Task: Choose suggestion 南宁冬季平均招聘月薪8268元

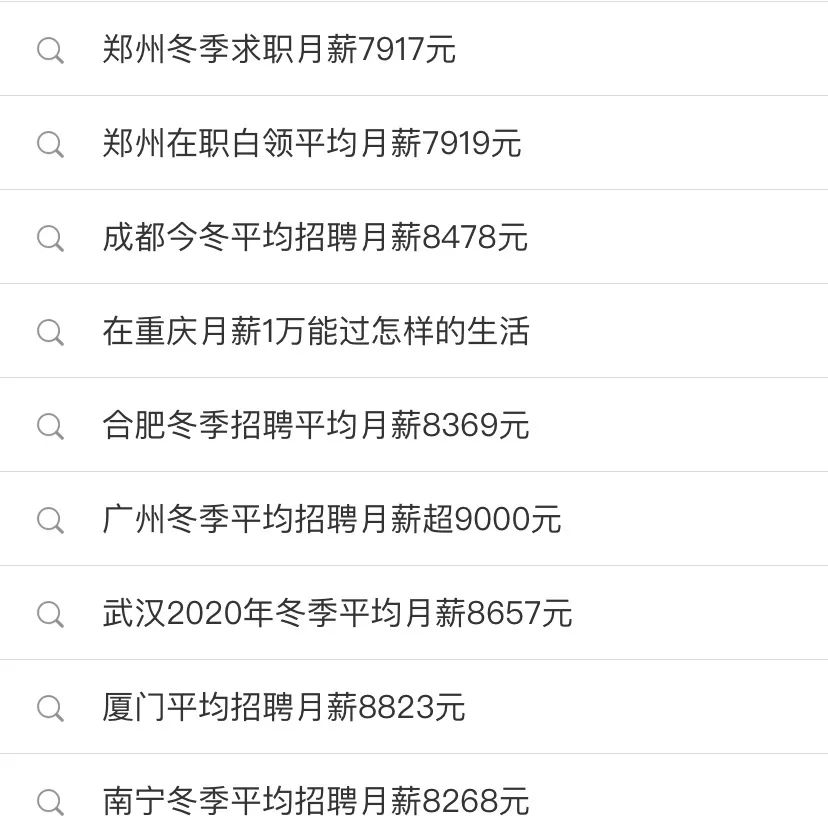Action: coord(316,801)
